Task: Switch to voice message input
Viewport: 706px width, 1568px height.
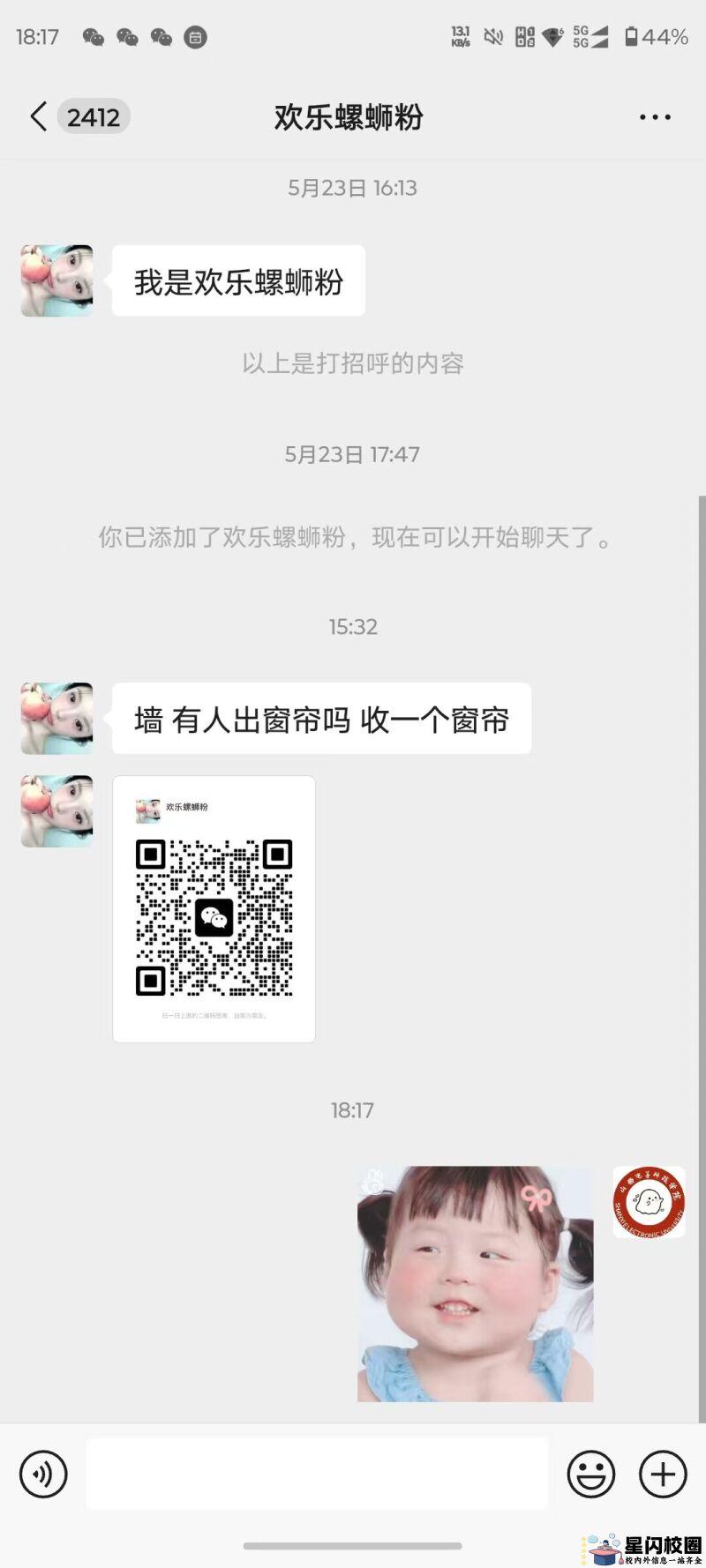Action: coord(43,1474)
